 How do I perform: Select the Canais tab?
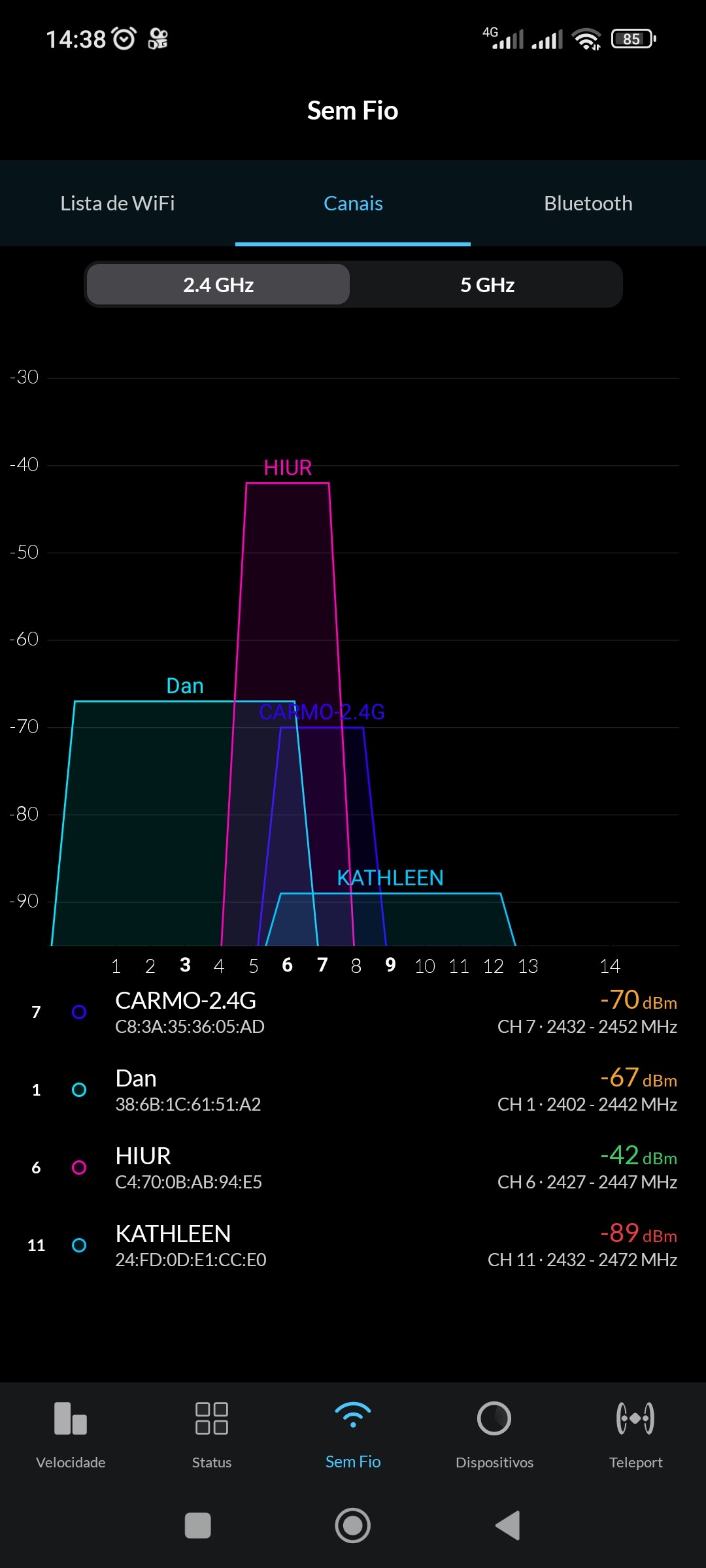(353, 203)
